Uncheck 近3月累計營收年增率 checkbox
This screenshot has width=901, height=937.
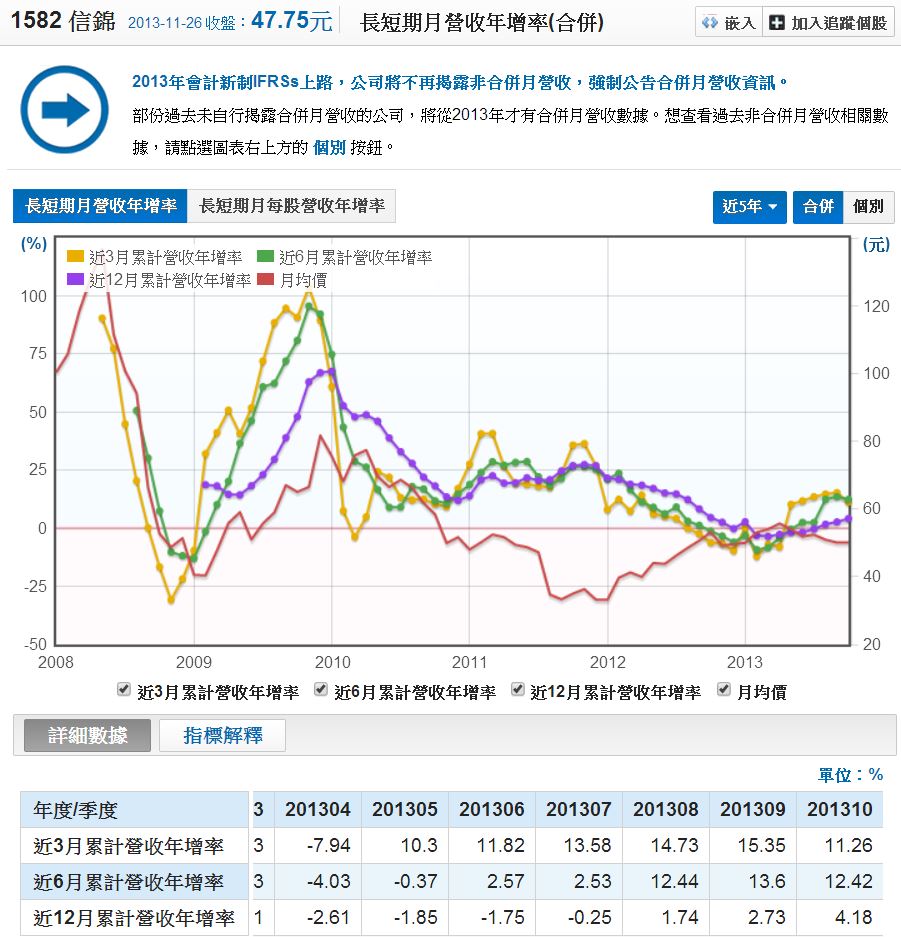pyautogui.click(x=124, y=690)
